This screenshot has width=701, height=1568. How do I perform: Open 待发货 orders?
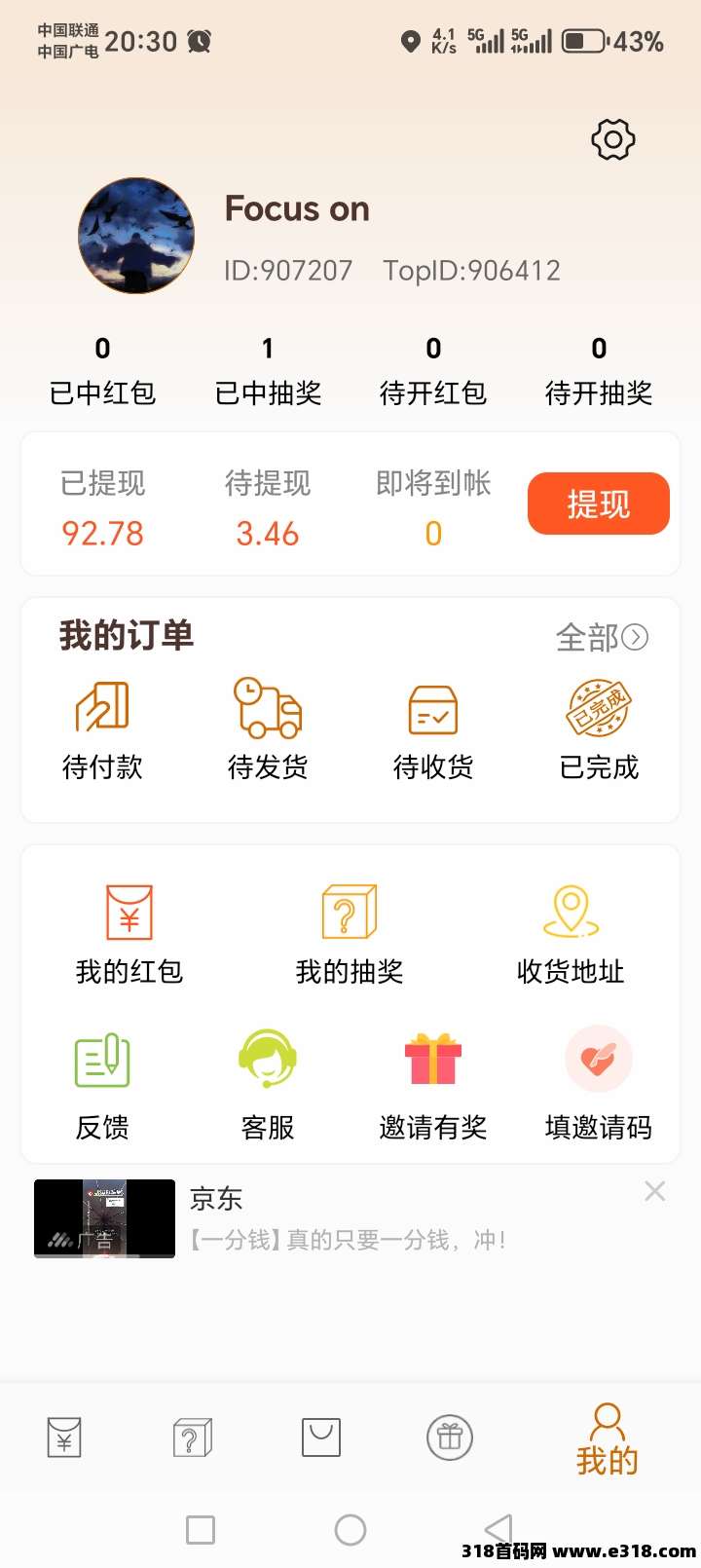268,730
